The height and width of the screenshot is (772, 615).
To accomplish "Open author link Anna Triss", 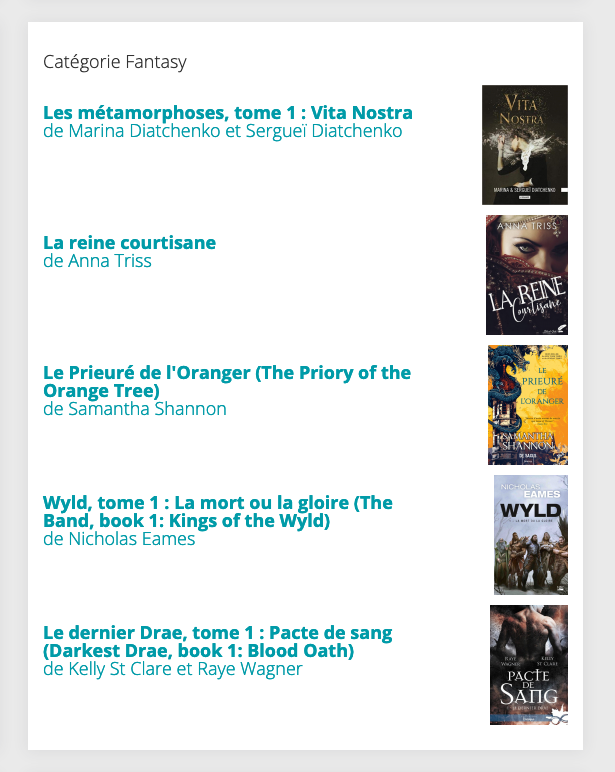I will click(x=97, y=261).
